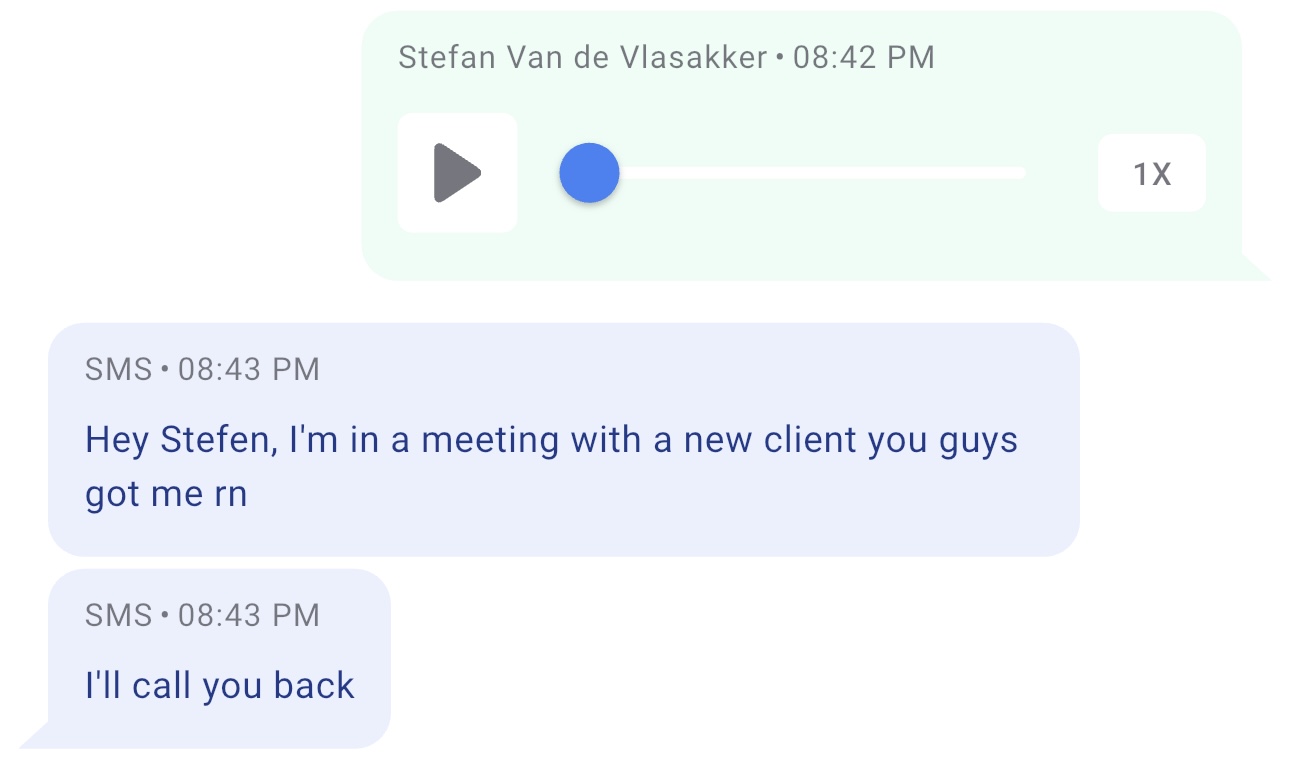Play Stefan's voice message

pyautogui.click(x=457, y=173)
